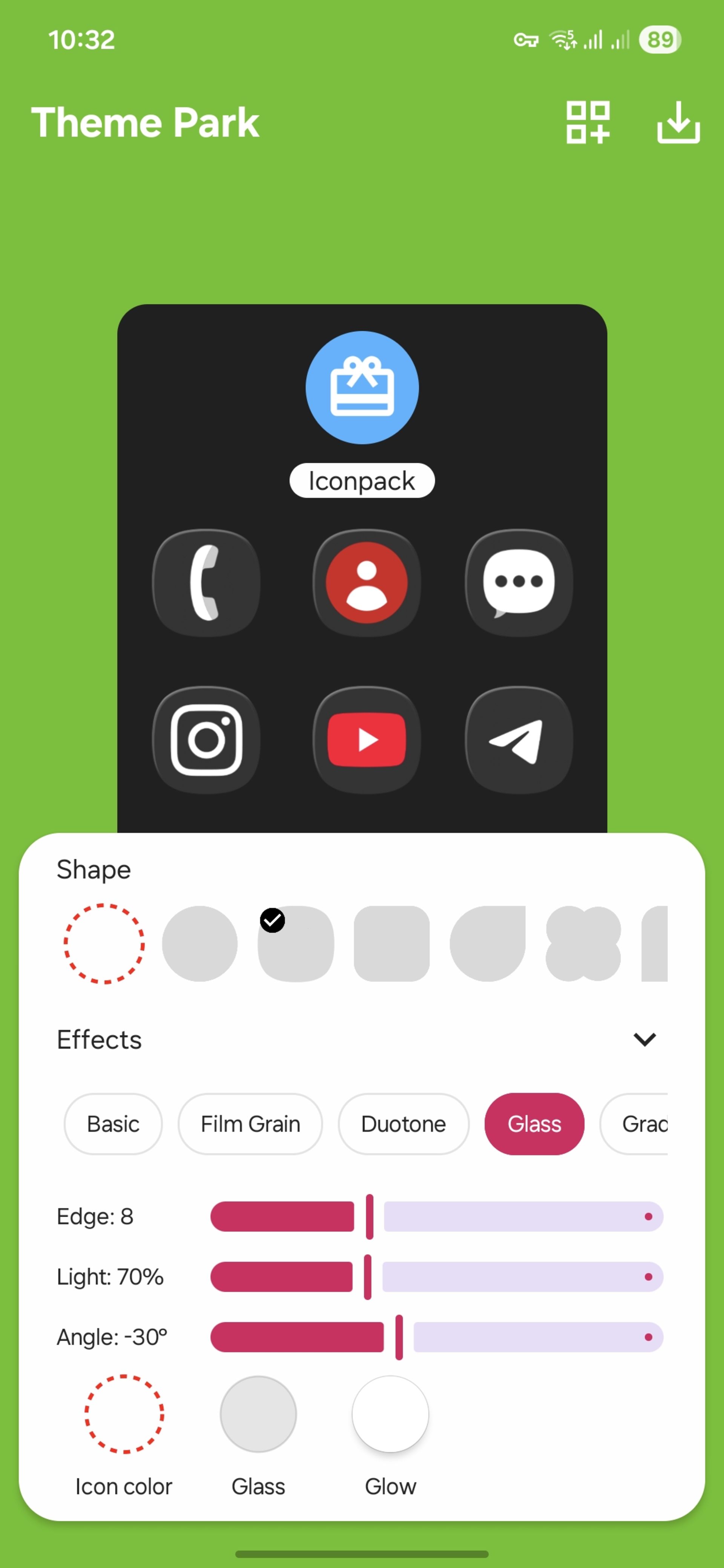
Task: Select the checked squircle shape
Action: click(x=296, y=943)
